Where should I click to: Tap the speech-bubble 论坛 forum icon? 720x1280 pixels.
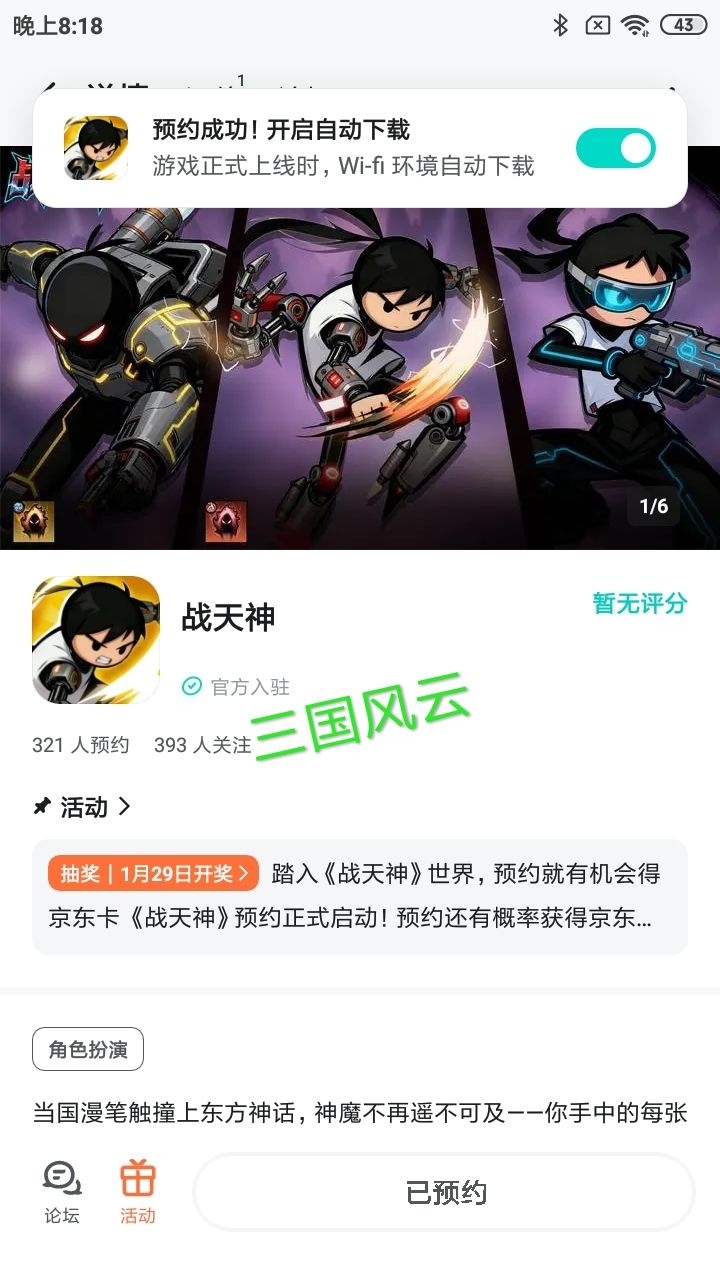(60, 1177)
